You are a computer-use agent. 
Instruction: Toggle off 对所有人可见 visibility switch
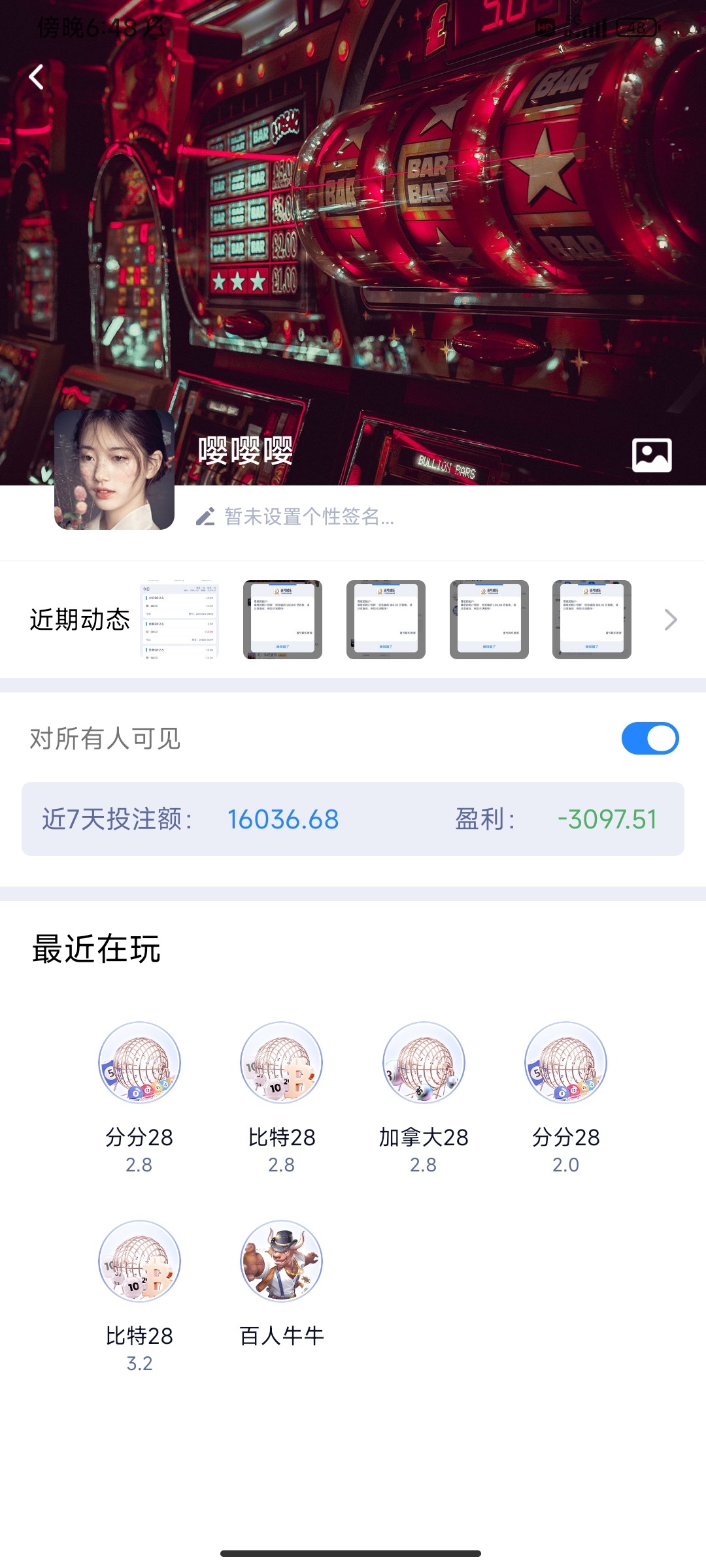pos(650,738)
